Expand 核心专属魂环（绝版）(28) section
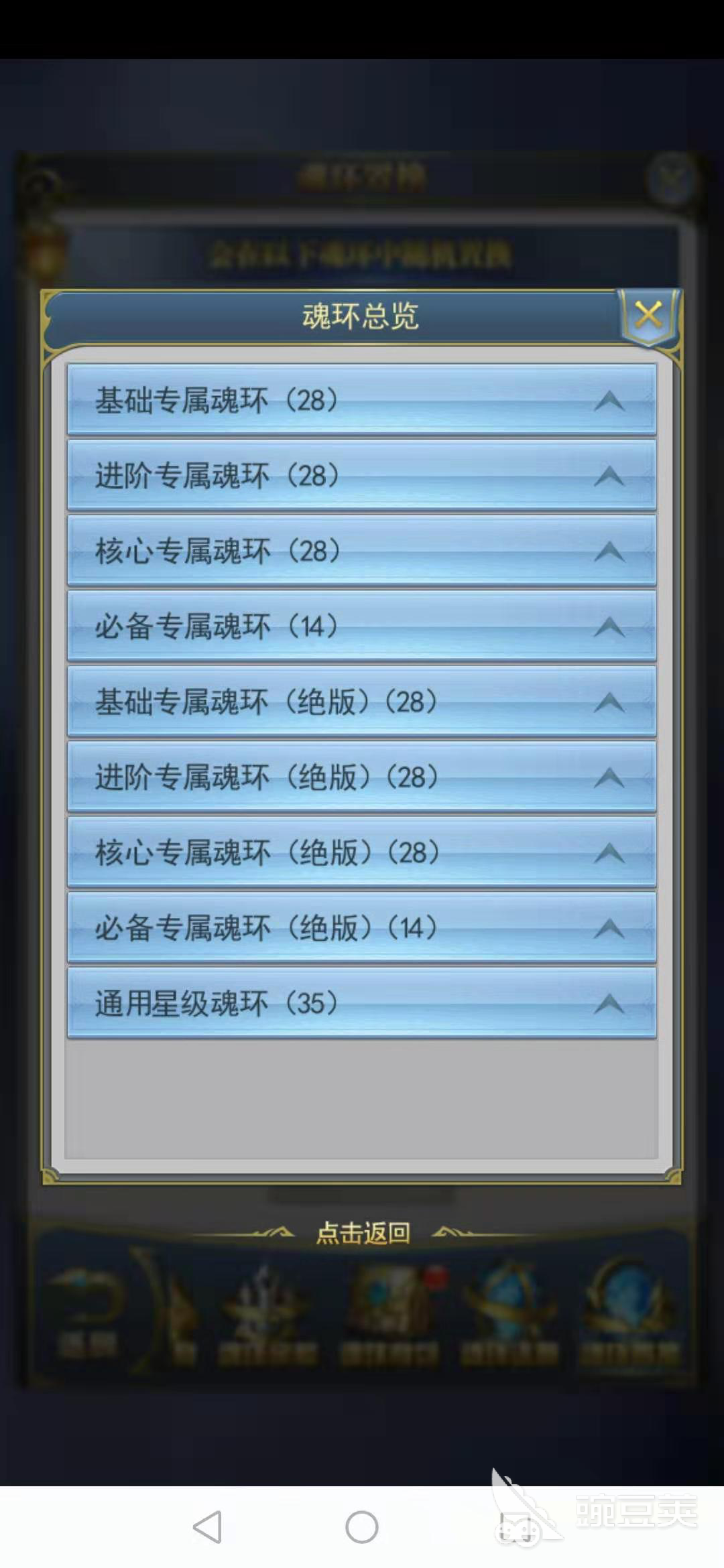This screenshot has width=724, height=1568. 362,853
